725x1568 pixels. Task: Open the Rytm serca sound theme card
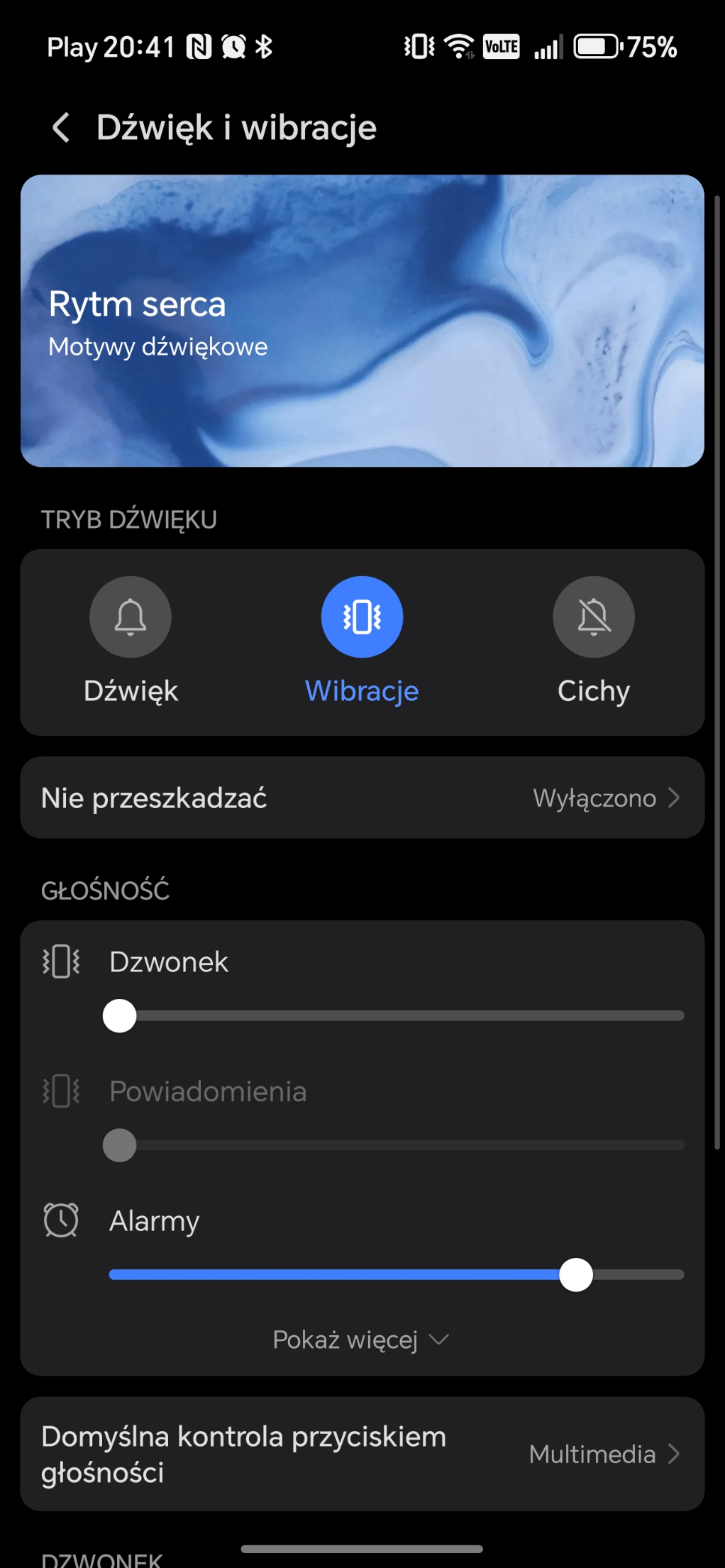point(362,321)
